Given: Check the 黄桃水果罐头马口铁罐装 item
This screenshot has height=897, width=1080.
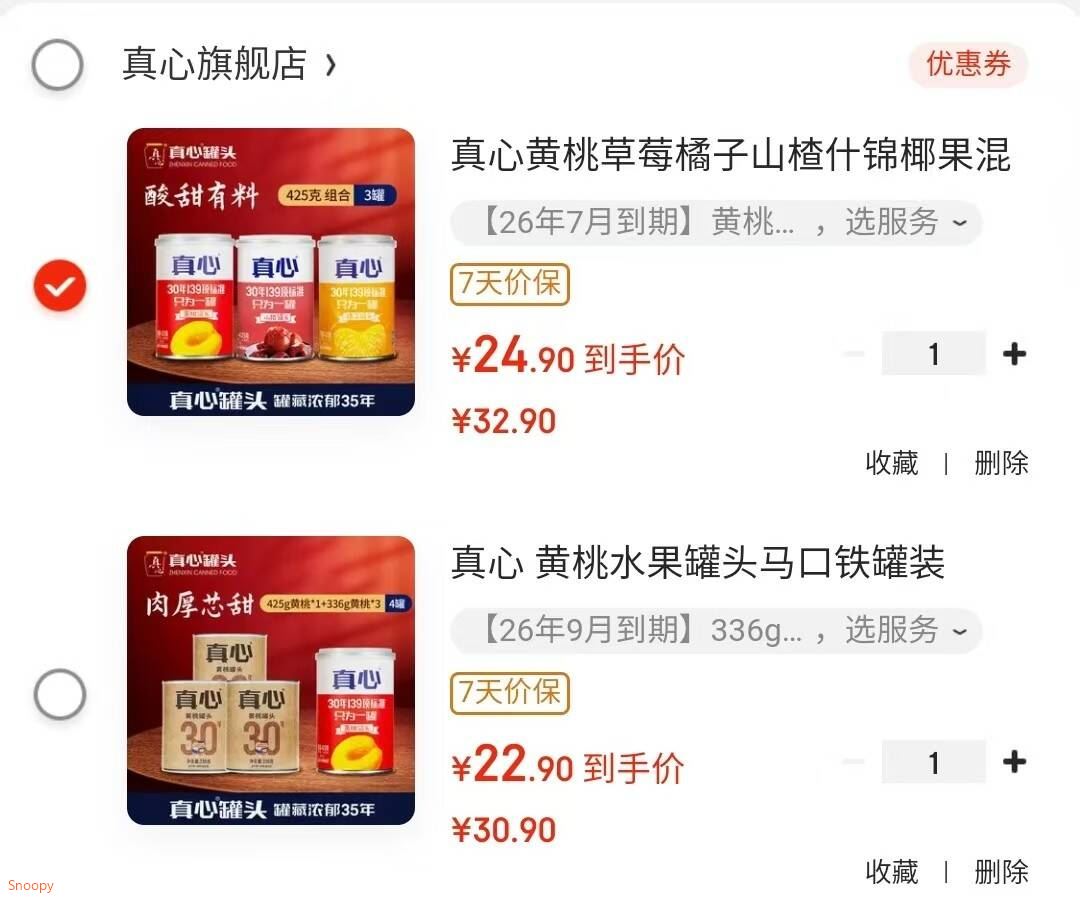Looking at the screenshot, I should (60, 694).
